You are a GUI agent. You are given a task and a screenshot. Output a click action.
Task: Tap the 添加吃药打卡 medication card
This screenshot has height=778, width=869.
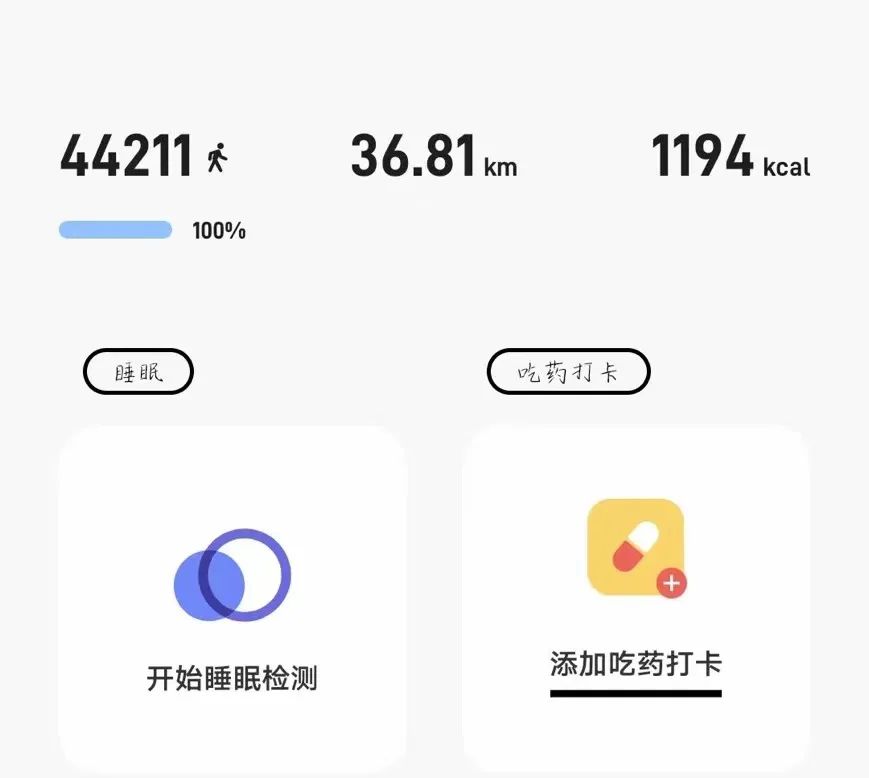[x=636, y=600]
